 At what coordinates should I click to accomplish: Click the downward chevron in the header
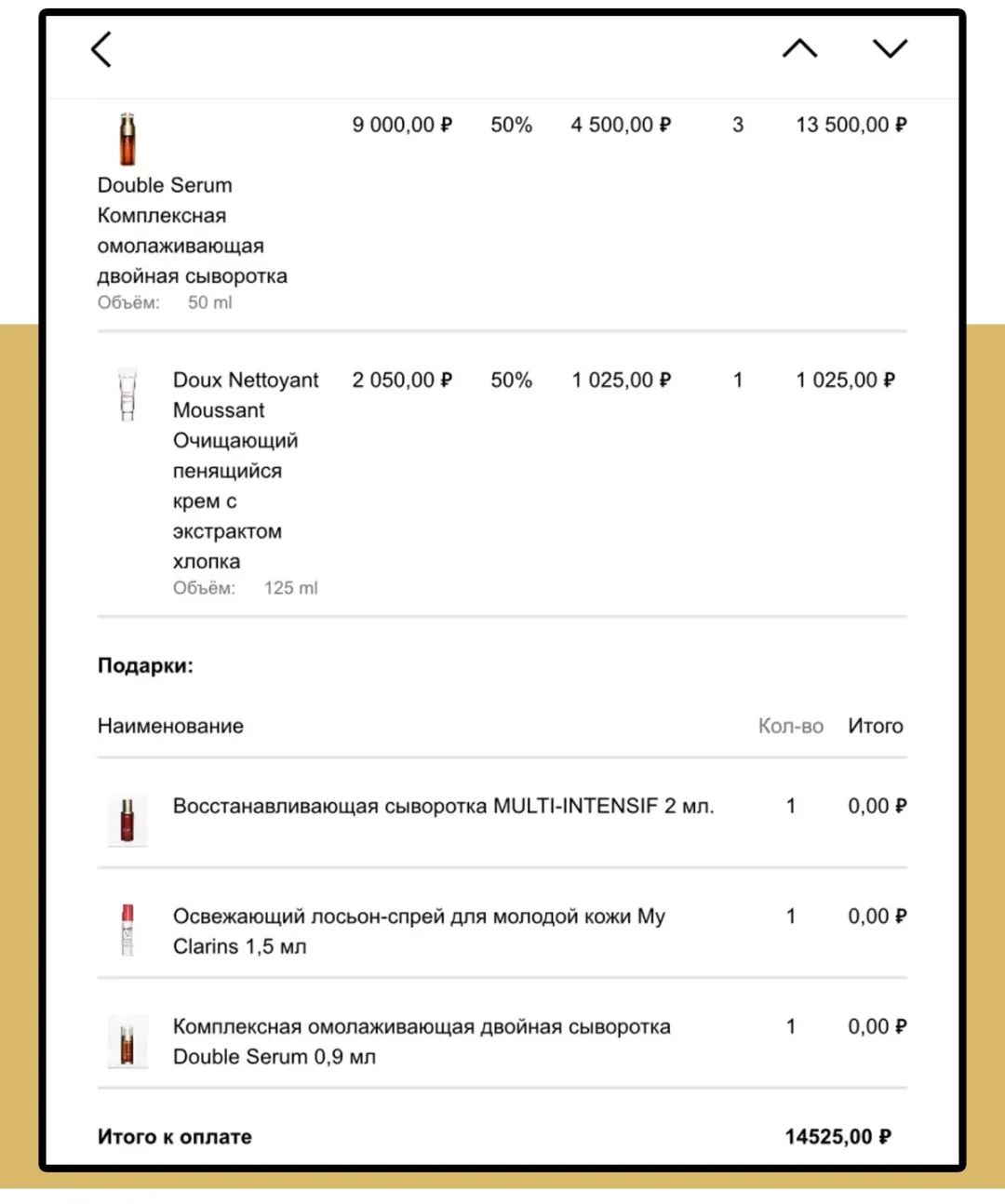(890, 49)
